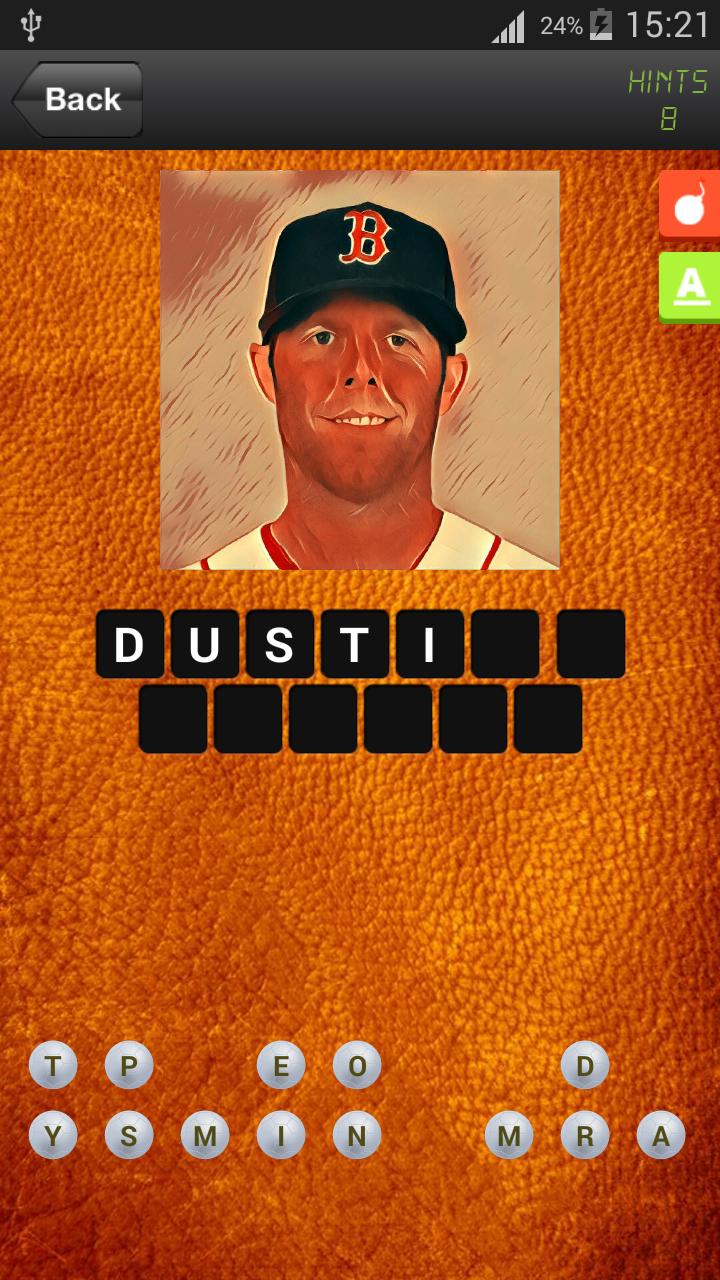Select the letter N tile

click(357, 1136)
